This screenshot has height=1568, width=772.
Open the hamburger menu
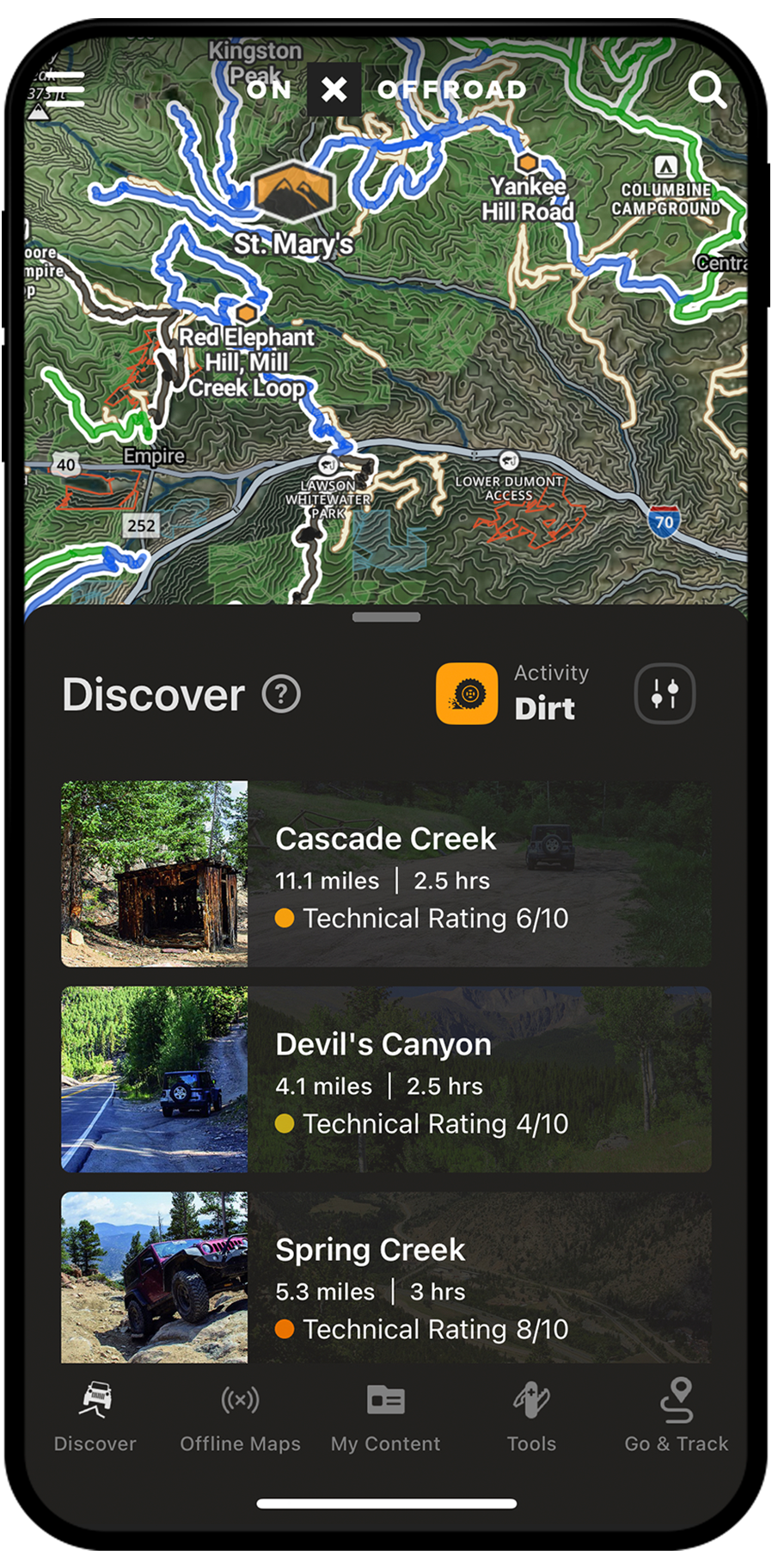[60, 89]
